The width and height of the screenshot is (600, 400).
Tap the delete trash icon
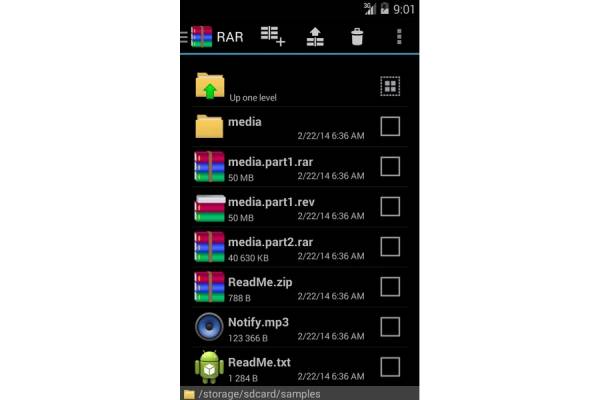click(357, 37)
